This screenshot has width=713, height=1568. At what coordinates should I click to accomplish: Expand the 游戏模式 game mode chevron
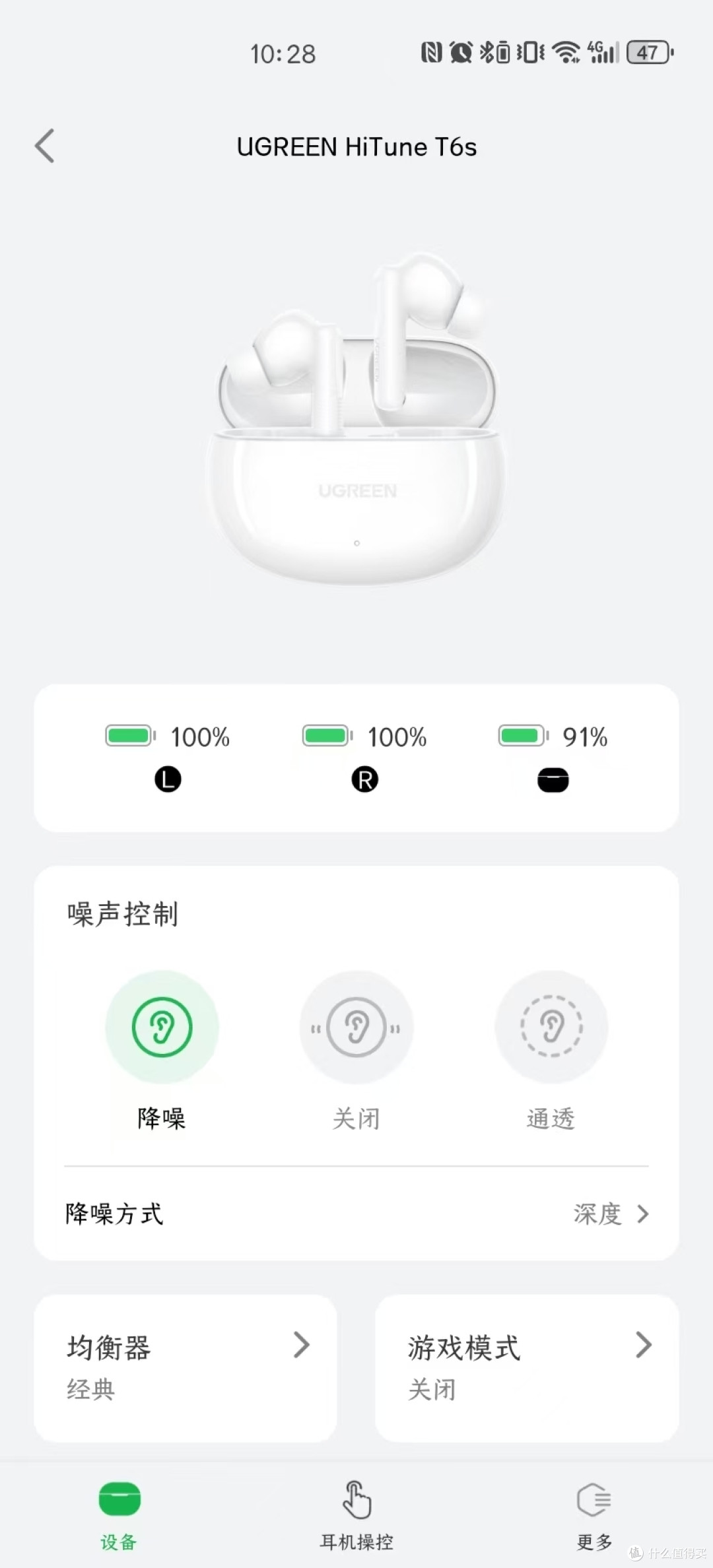click(646, 1346)
